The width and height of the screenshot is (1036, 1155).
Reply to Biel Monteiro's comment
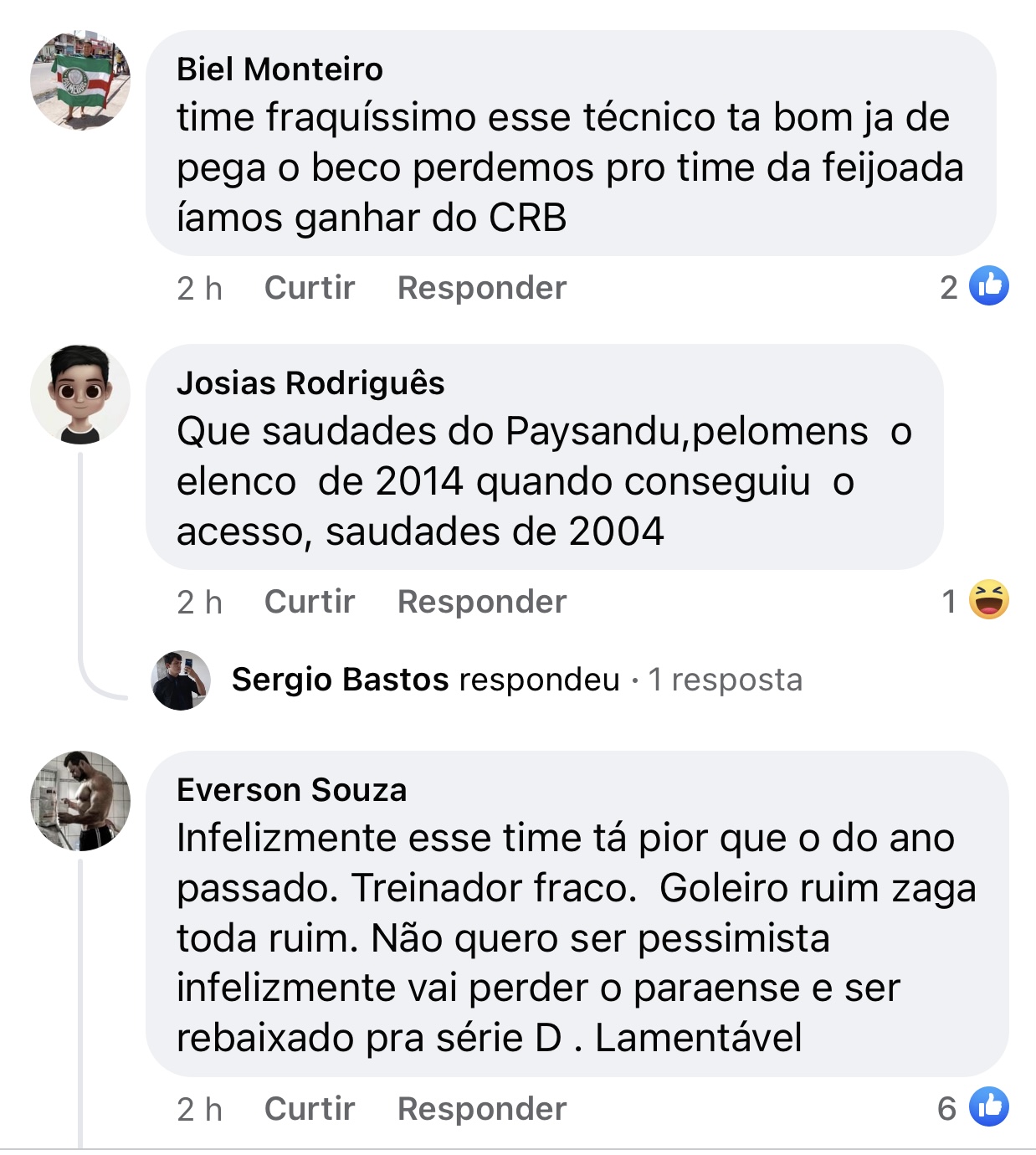481,288
